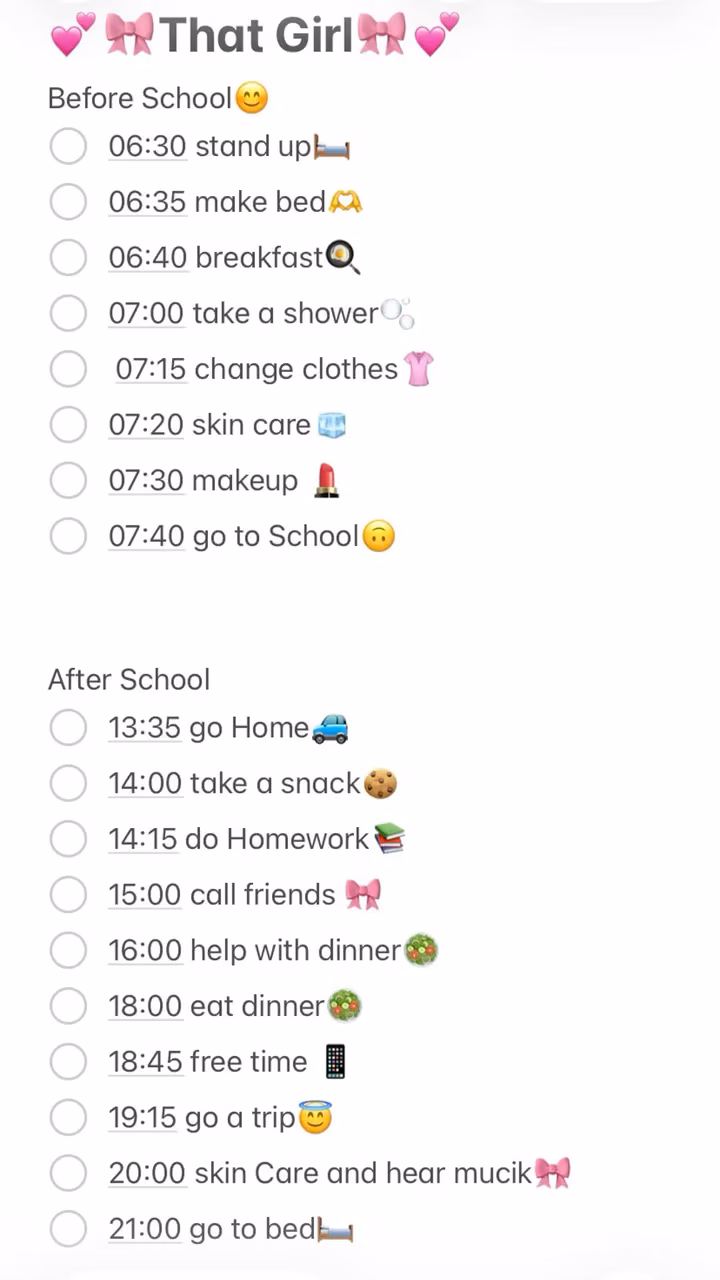Check off 07:00 take a shower

(68, 313)
